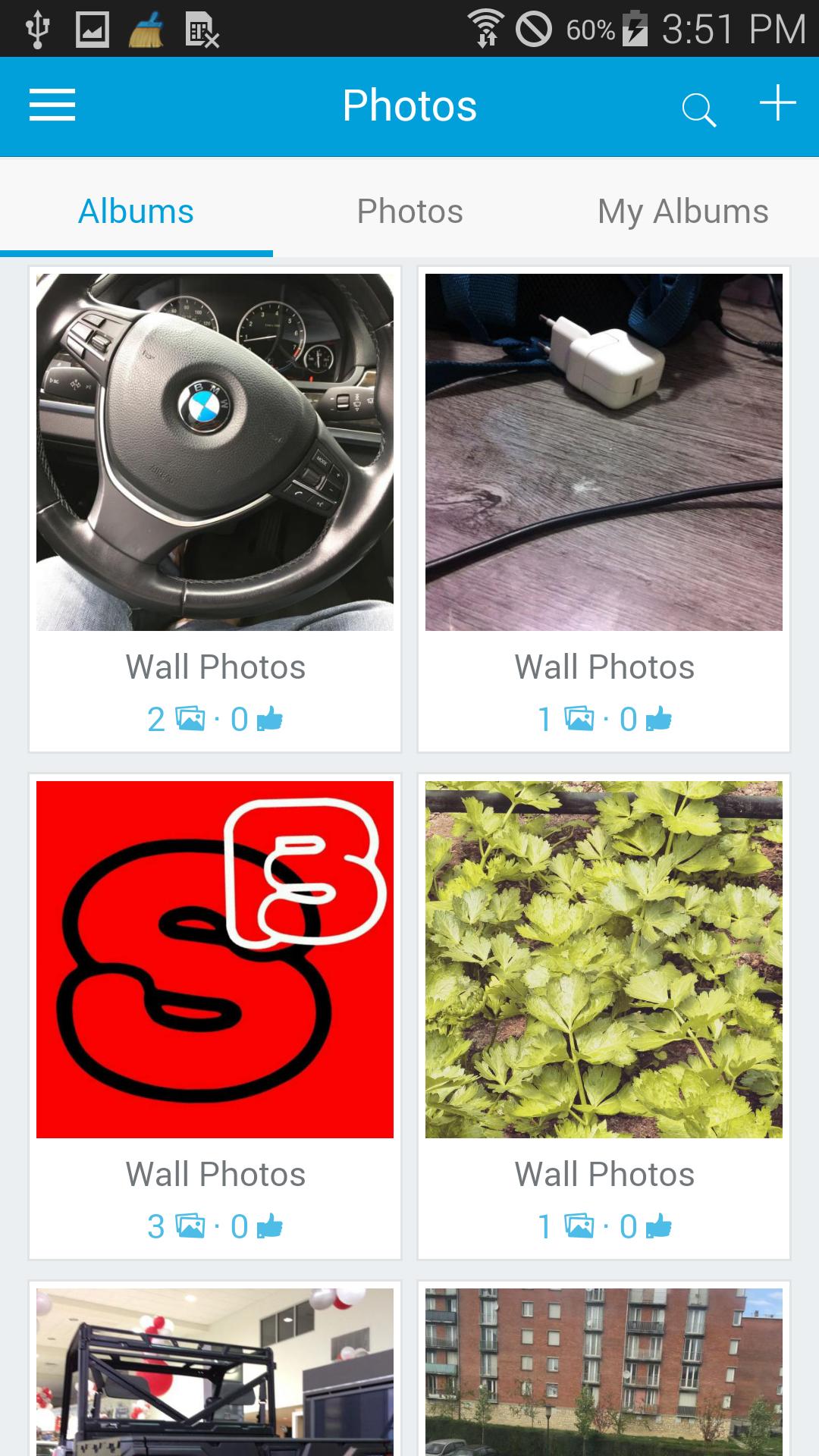Screen dimensions: 819x1456
Task: Click the picture count icon on the charger album
Action: (x=581, y=718)
